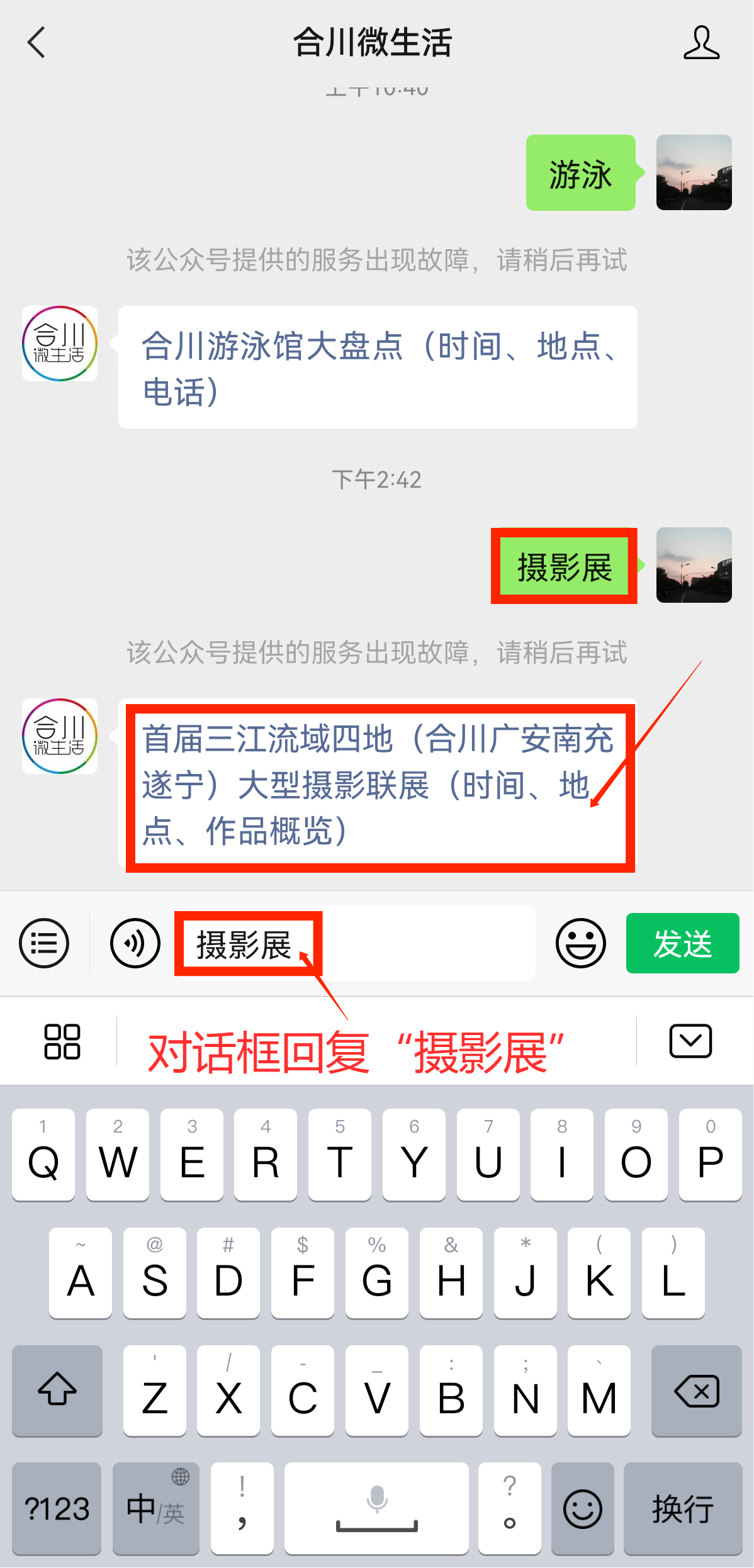Toggle the 中/英 language key
Image resolution: width=754 pixels, height=1568 pixels.
[155, 1508]
